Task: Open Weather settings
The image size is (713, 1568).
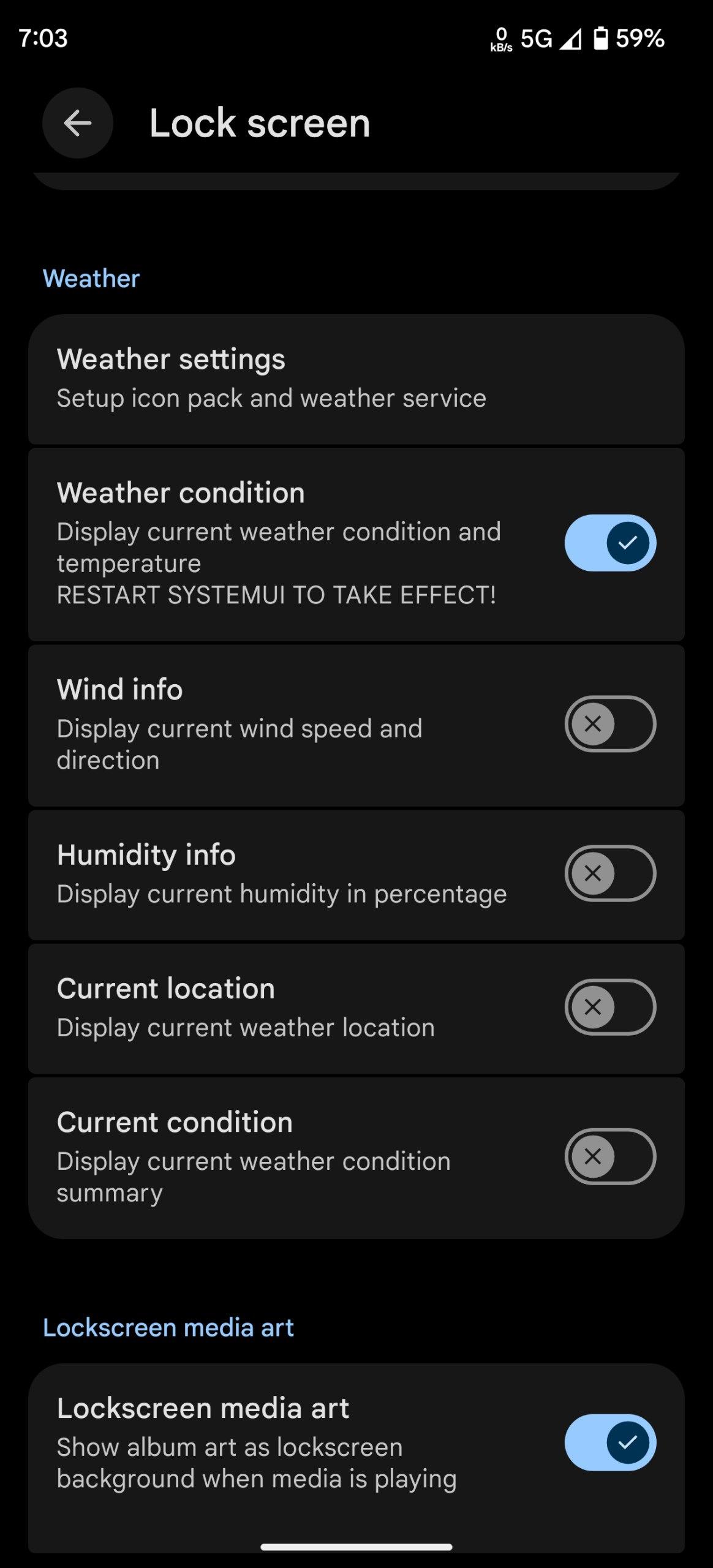Action: [x=355, y=379]
